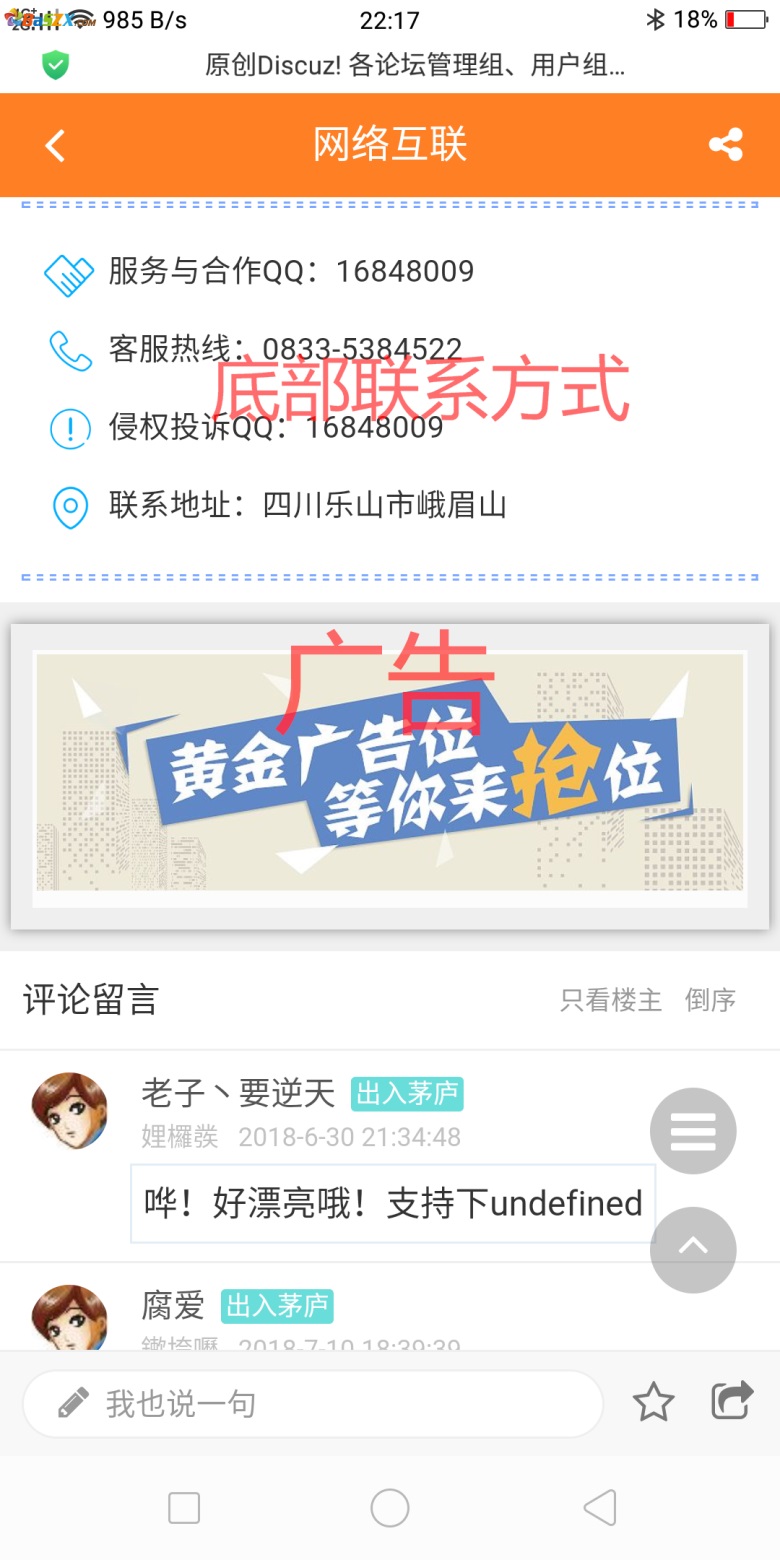
Task: Filter comments with 只看楼主
Action: tap(611, 1000)
